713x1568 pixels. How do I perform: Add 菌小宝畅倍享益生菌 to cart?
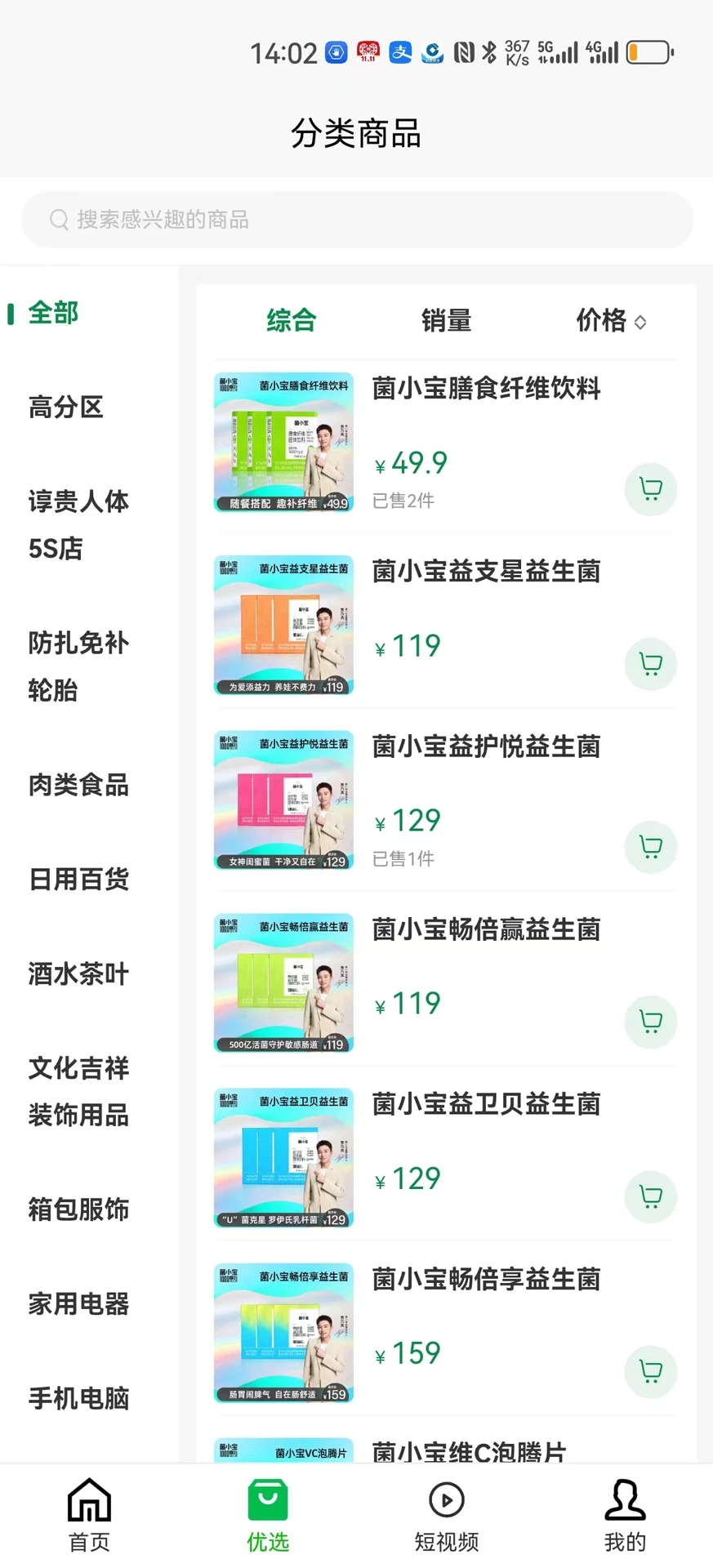pos(649,1371)
